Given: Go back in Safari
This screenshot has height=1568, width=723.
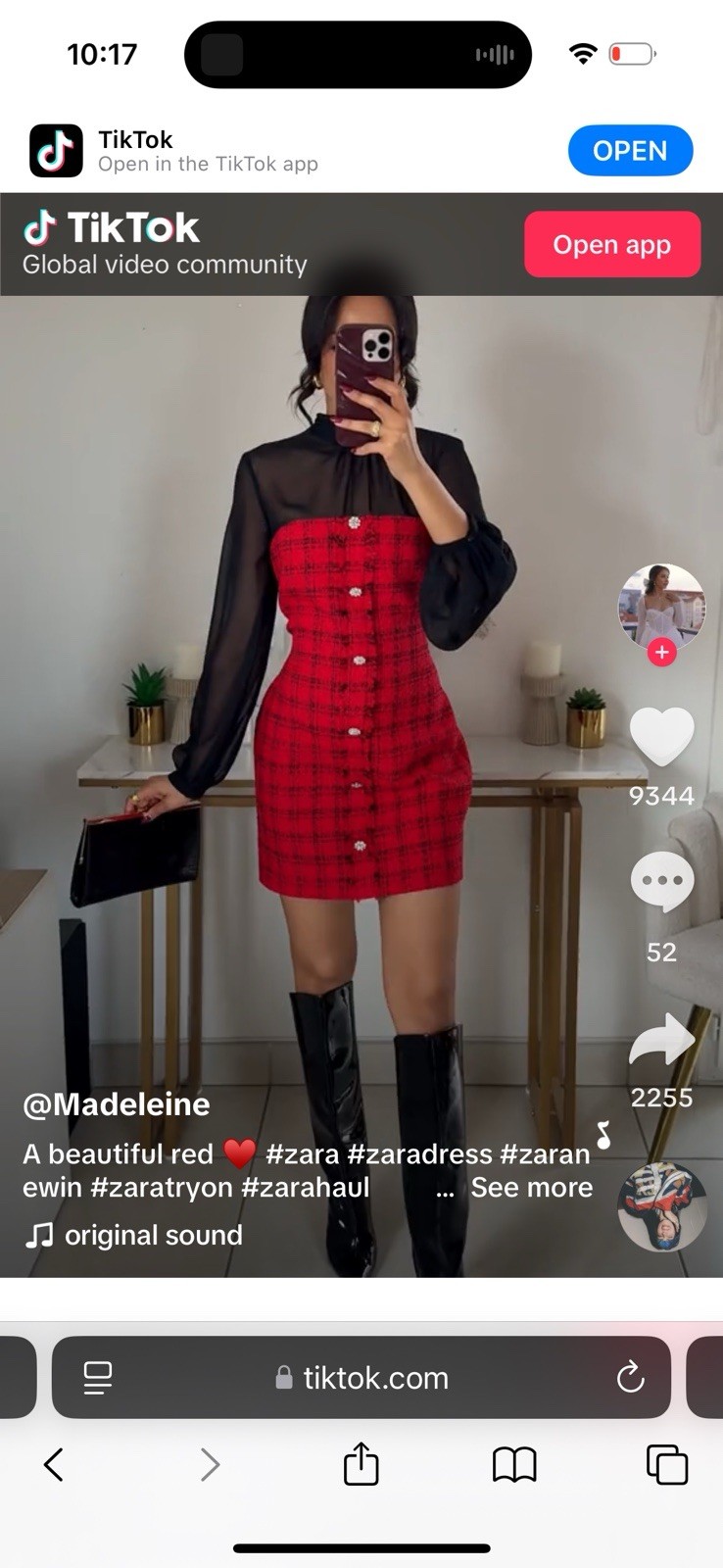Looking at the screenshot, I should click(54, 1465).
